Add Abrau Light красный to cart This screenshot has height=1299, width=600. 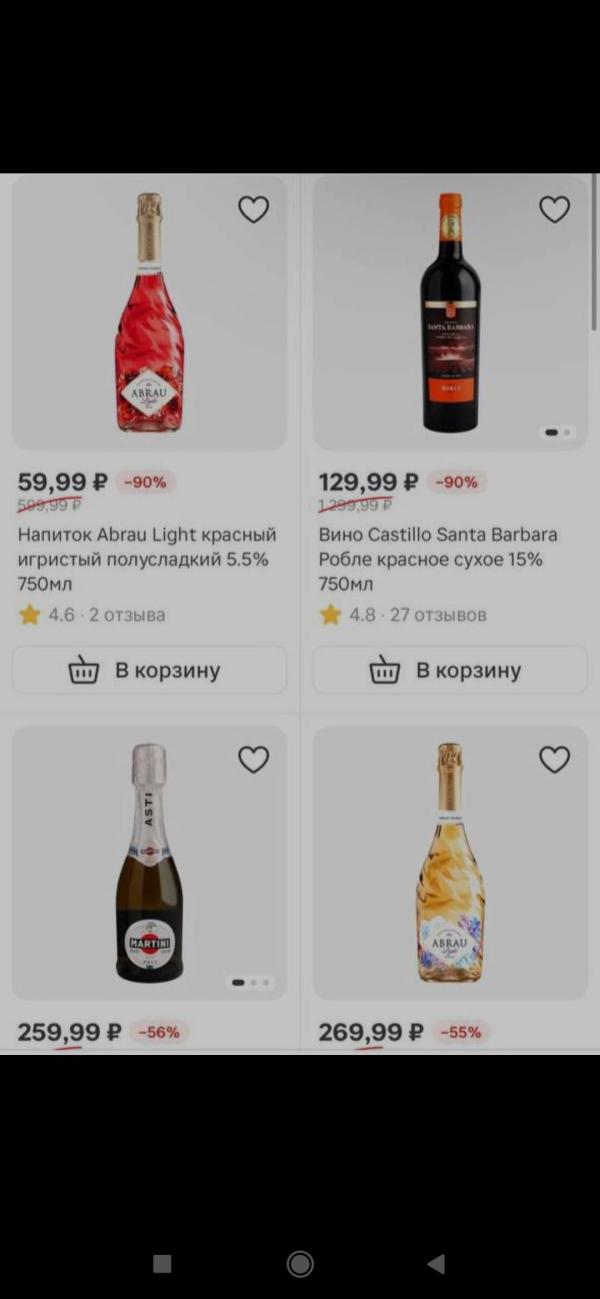pyautogui.click(x=149, y=670)
